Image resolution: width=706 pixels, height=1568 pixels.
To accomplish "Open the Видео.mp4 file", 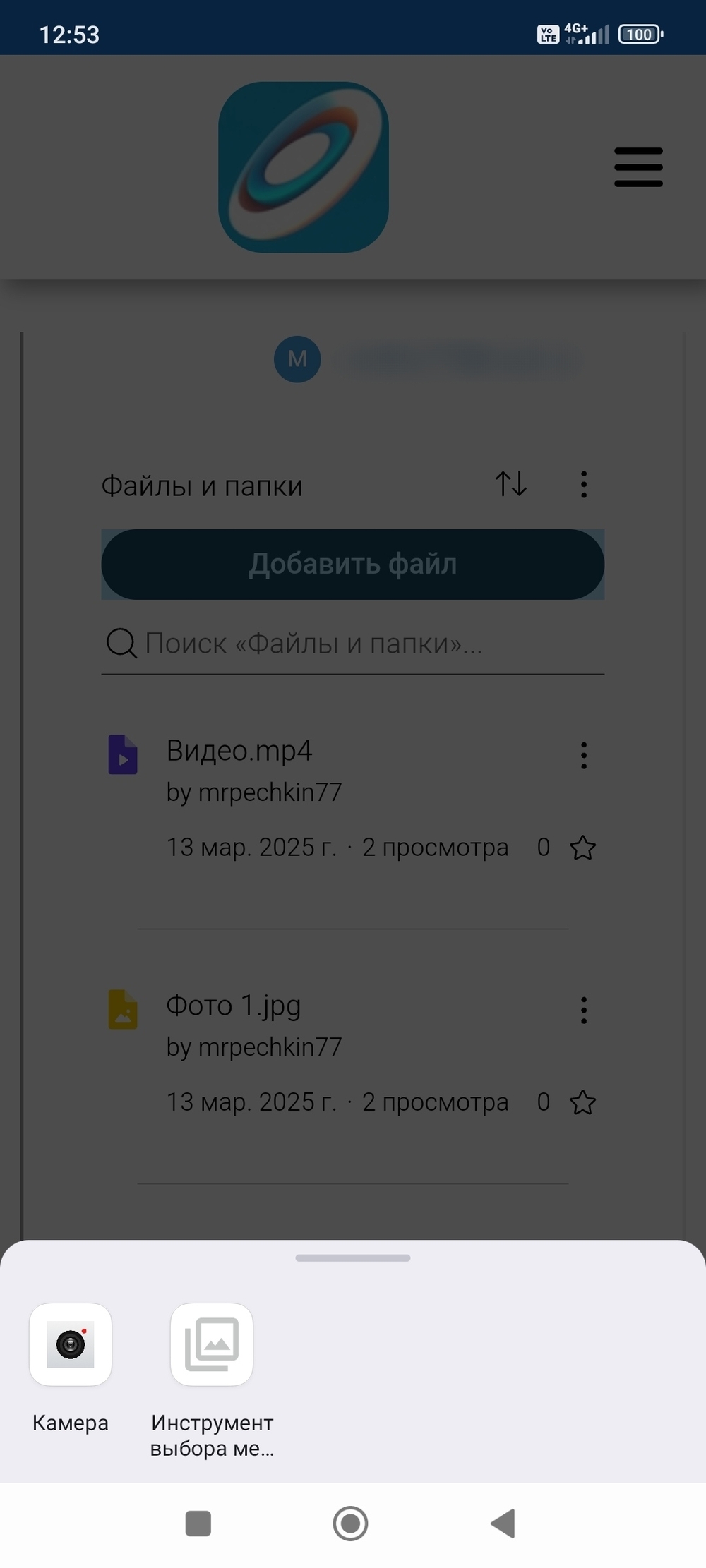I will pyautogui.click(x=239, y=750).
